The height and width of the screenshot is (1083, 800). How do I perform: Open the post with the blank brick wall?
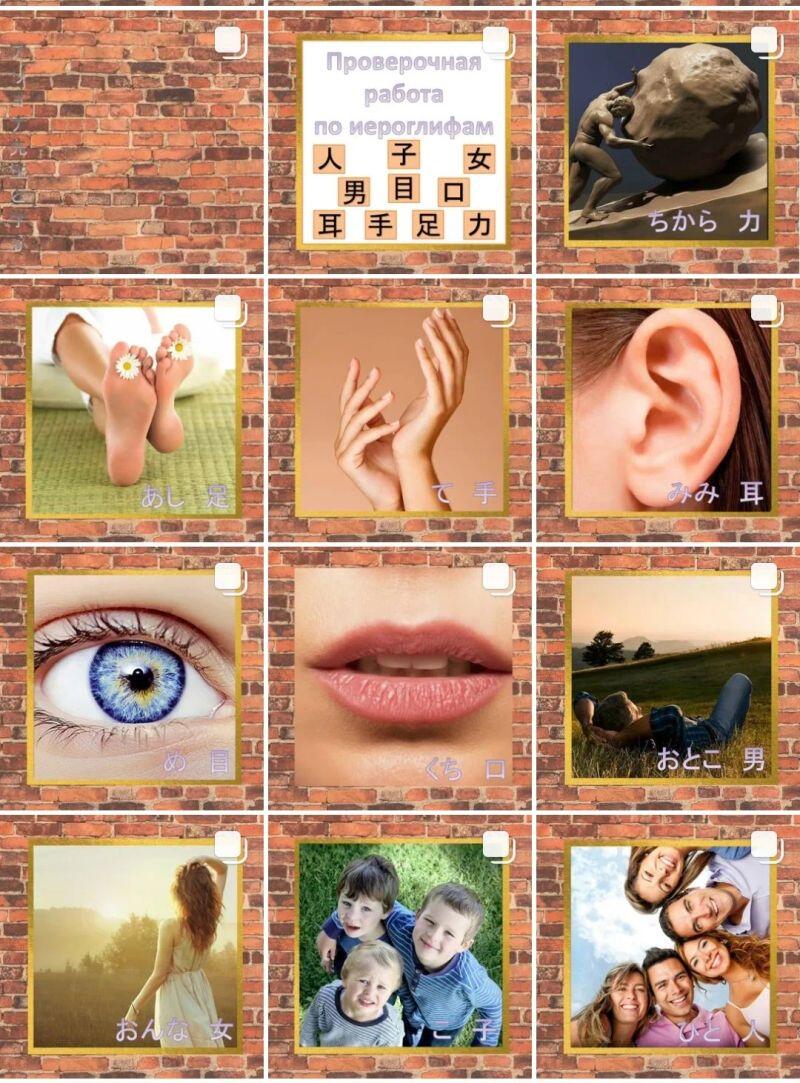[x=131, y=140]
